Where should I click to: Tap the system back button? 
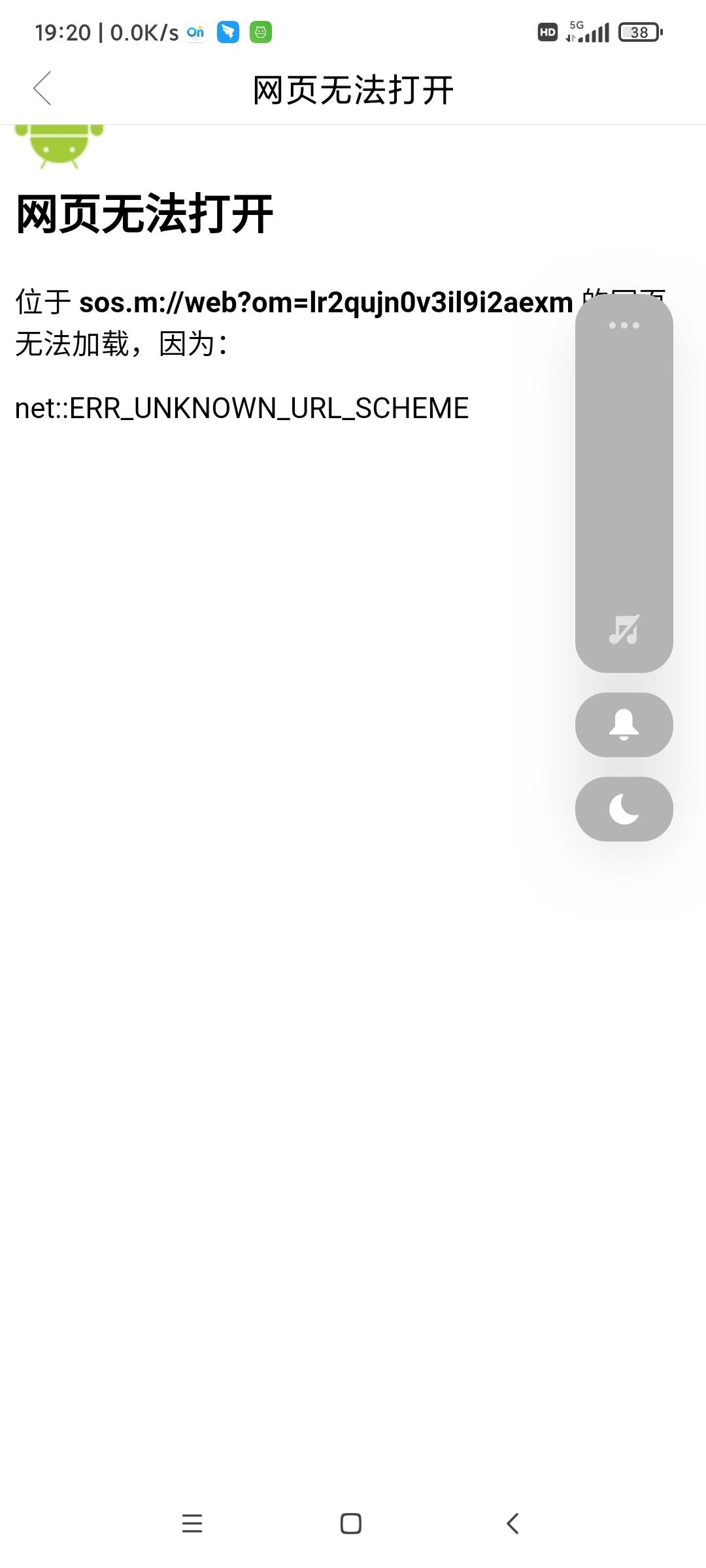pyautogui.click(x=513, y=1523)
